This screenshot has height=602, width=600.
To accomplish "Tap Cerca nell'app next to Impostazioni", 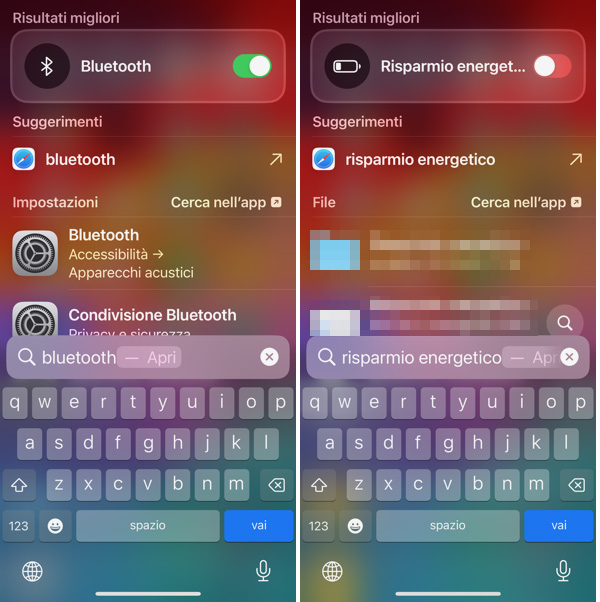I will 226,202.
